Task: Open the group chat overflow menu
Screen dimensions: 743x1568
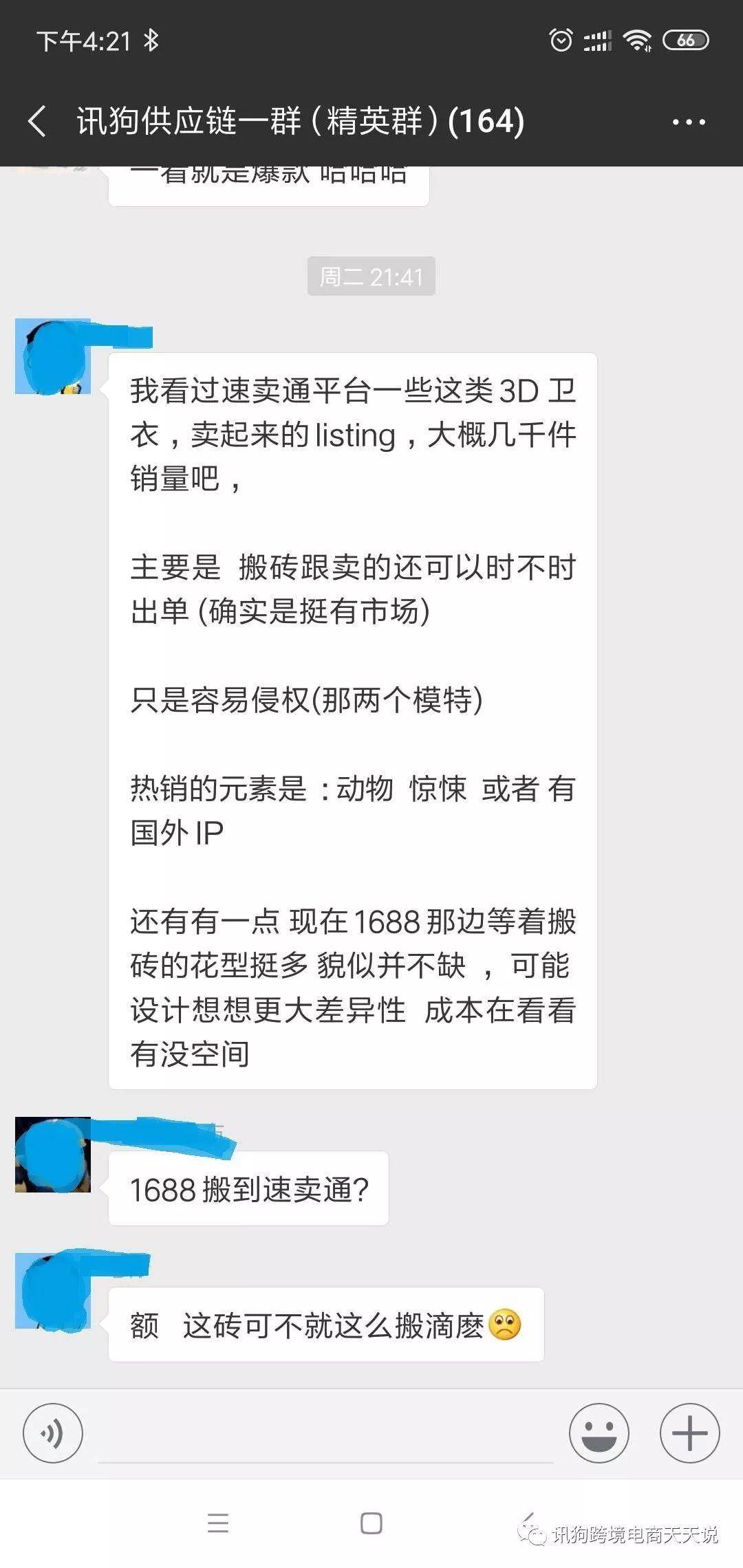Action: tap(689, 122)
